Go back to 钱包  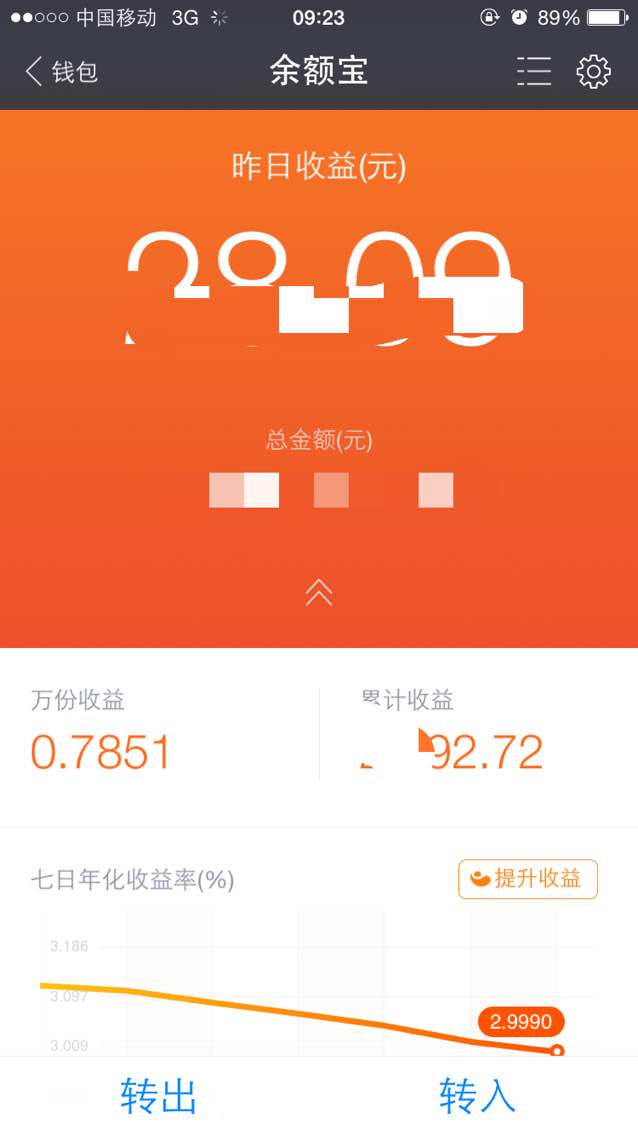62,72
